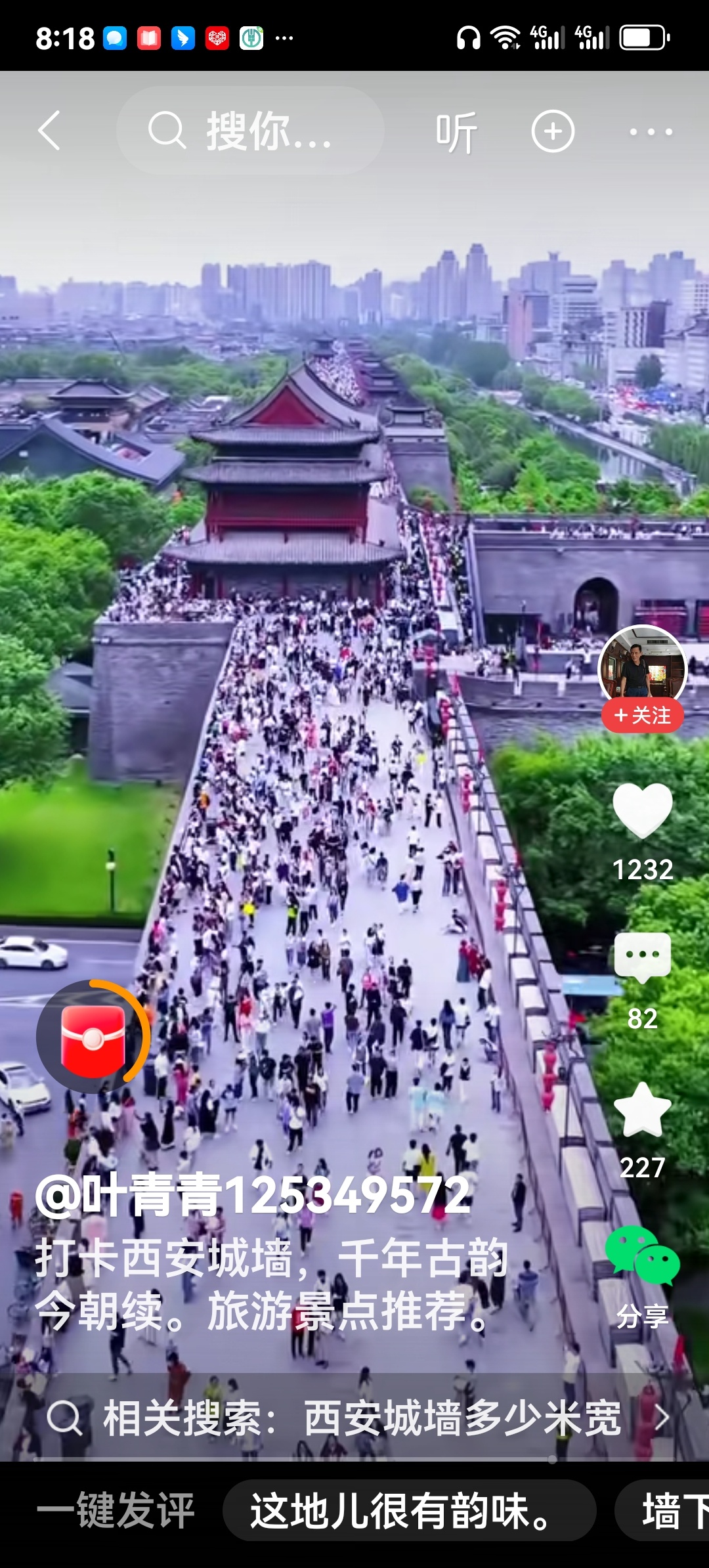Follow the author with +关注
Screen dimensions: 709x1568
[x=642, y=715]
